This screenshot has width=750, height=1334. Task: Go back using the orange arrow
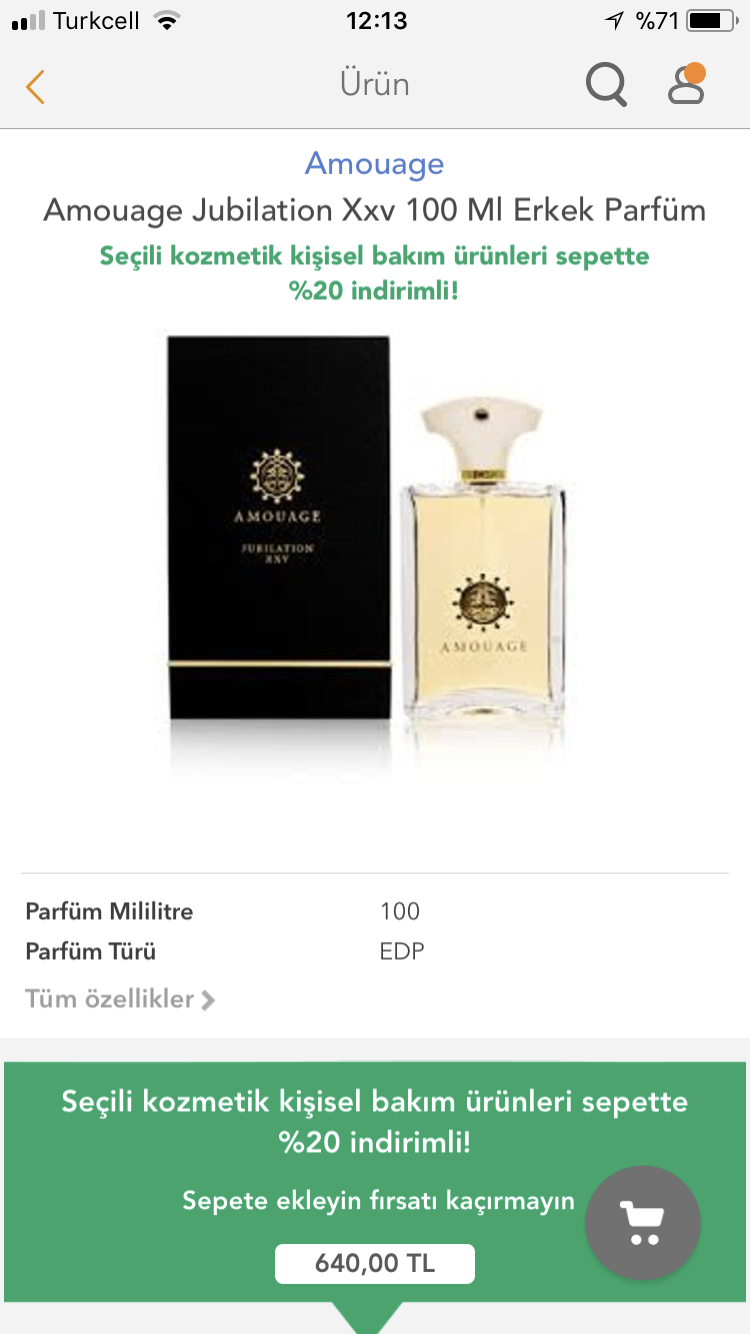(36, 86)
